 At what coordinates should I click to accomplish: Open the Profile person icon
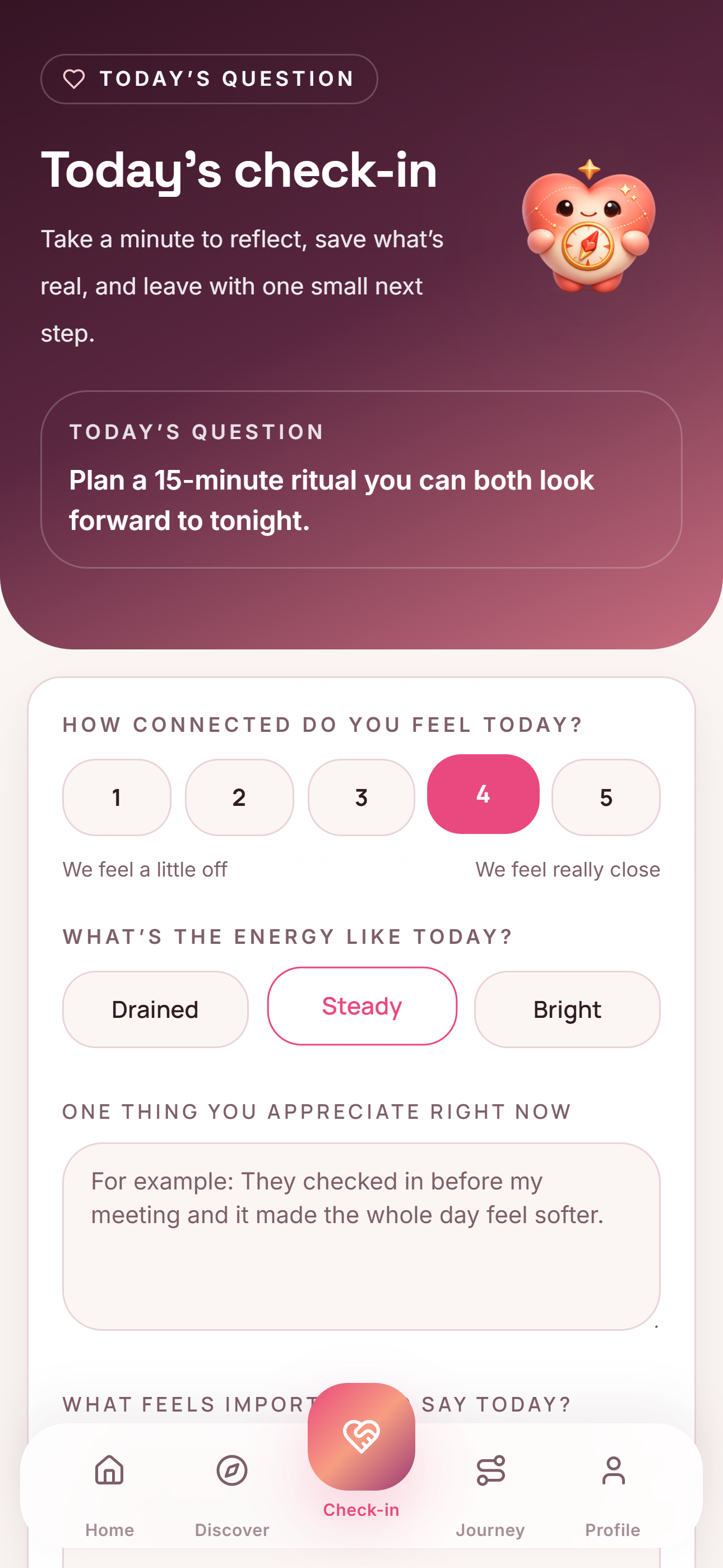tap(613, 1472)
